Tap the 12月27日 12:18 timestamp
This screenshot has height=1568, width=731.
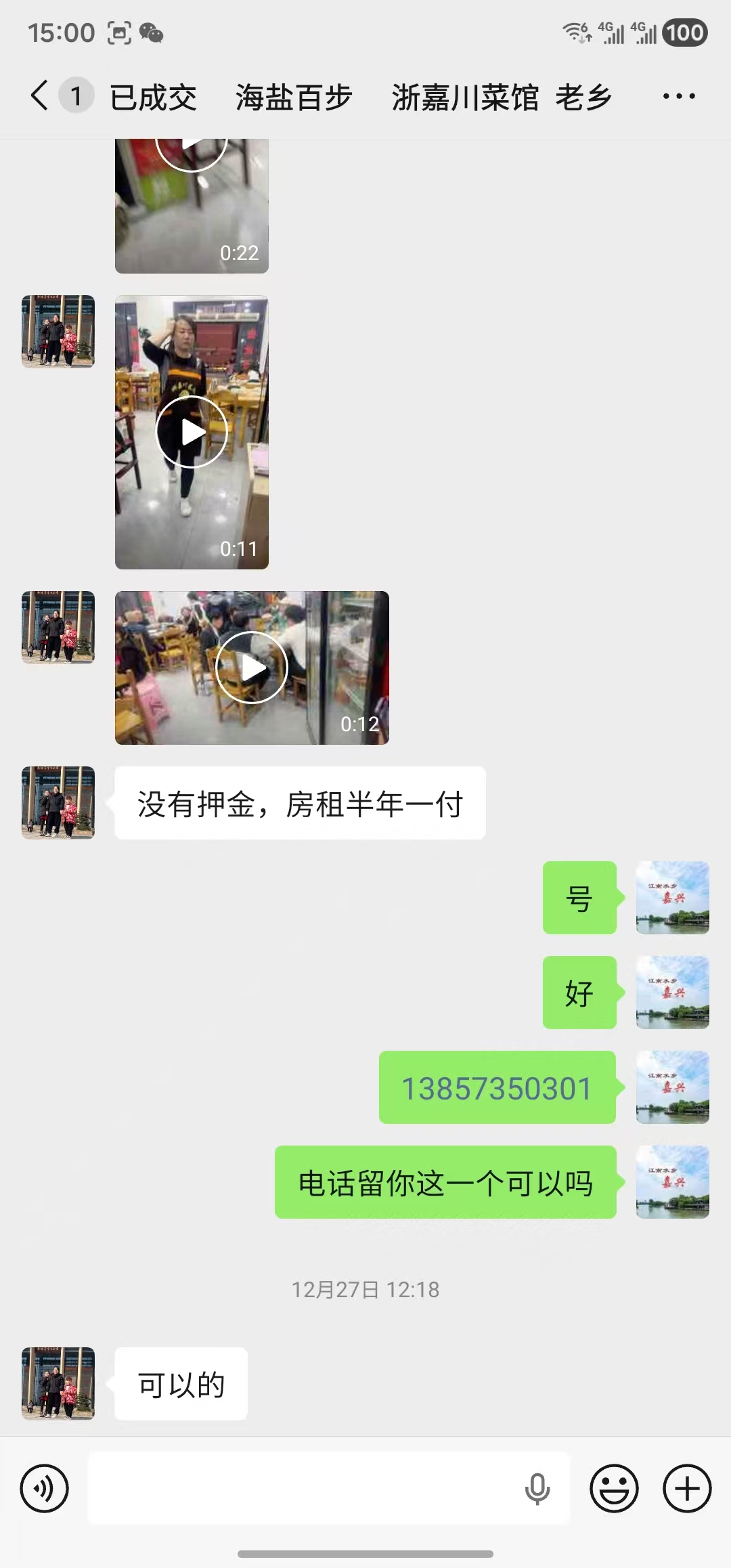pos(365,1289)
